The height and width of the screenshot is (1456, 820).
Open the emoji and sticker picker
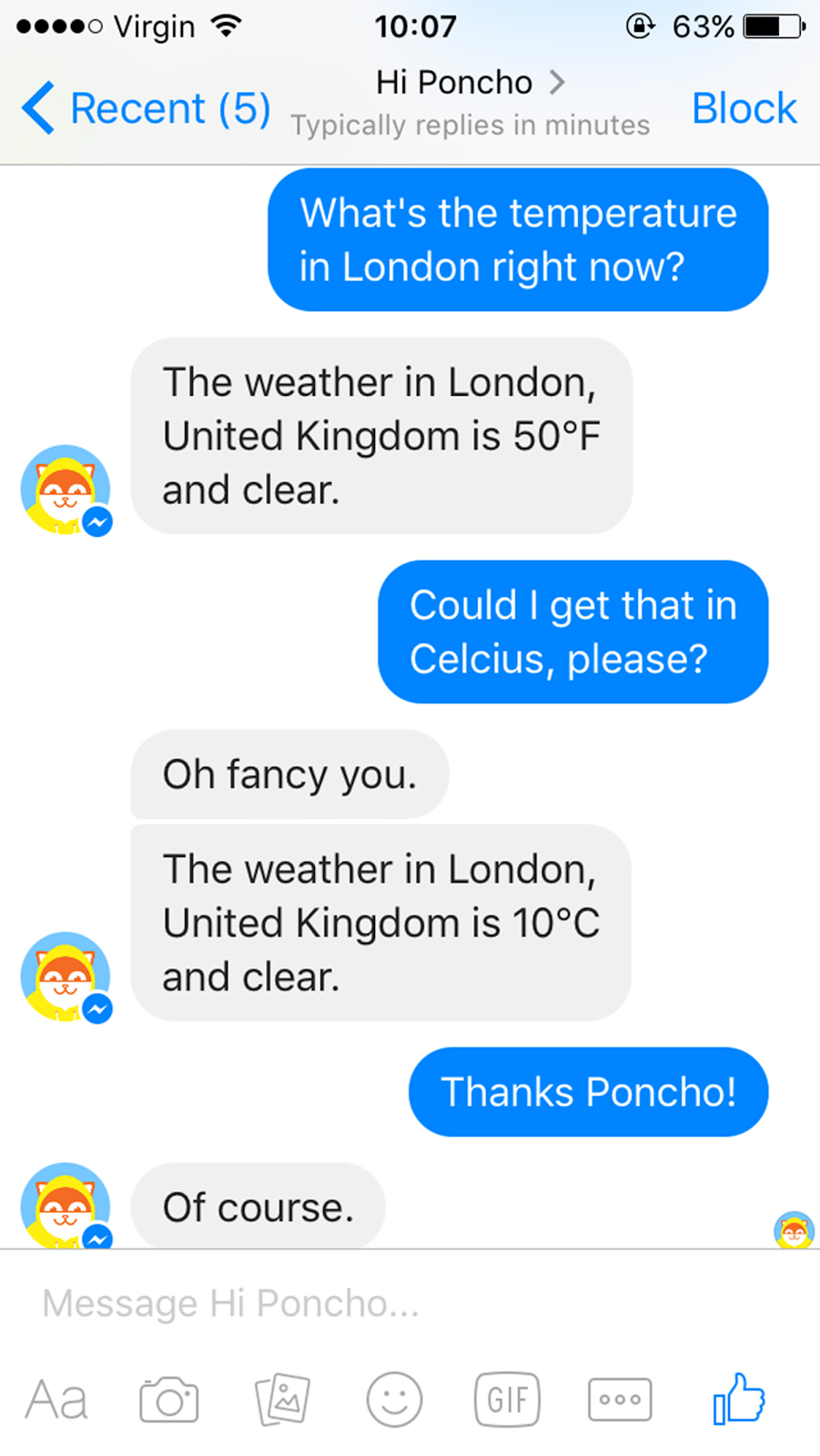click(394, 1400)
